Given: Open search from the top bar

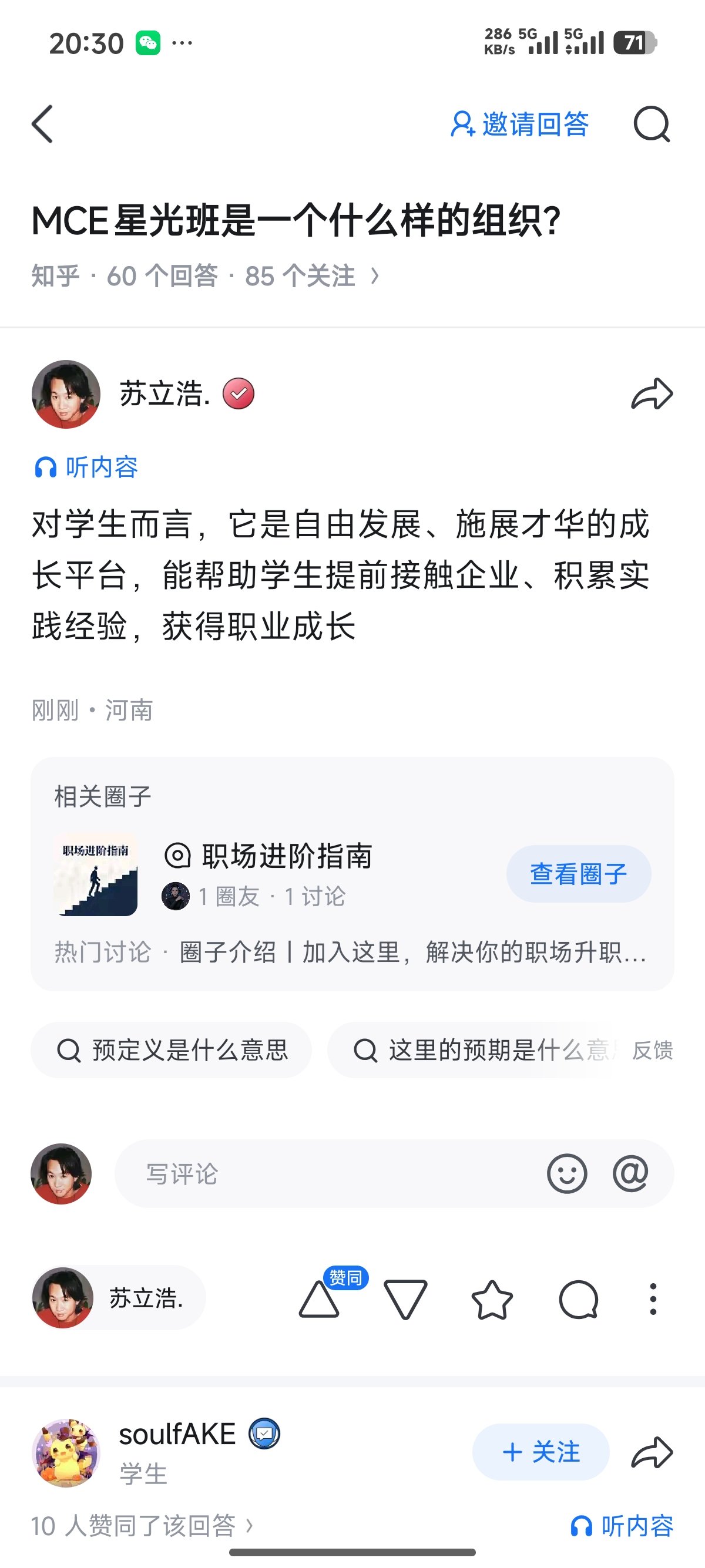Looking at the screenshot, I should click(652, 124).
